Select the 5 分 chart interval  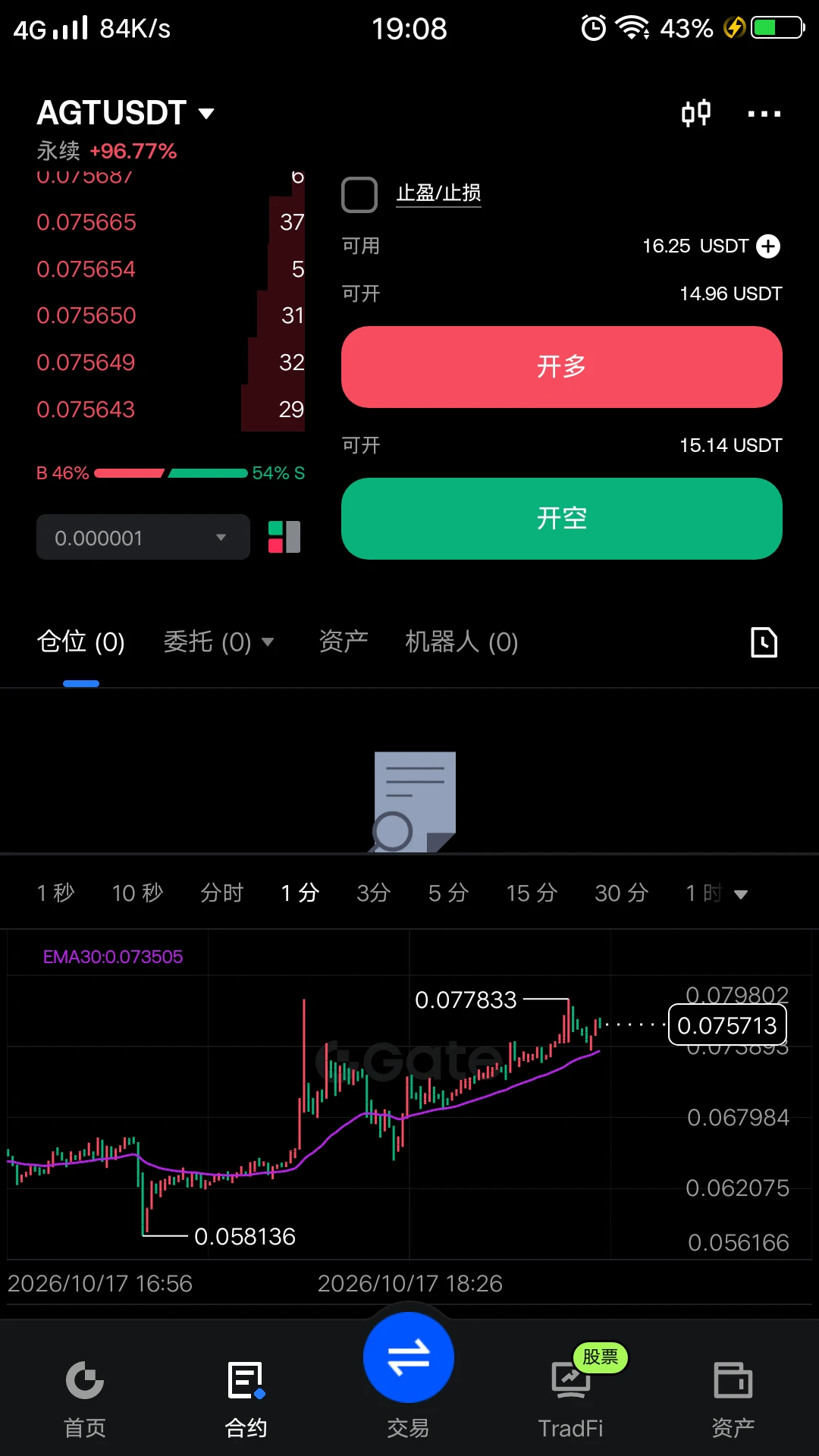point(448,893)
